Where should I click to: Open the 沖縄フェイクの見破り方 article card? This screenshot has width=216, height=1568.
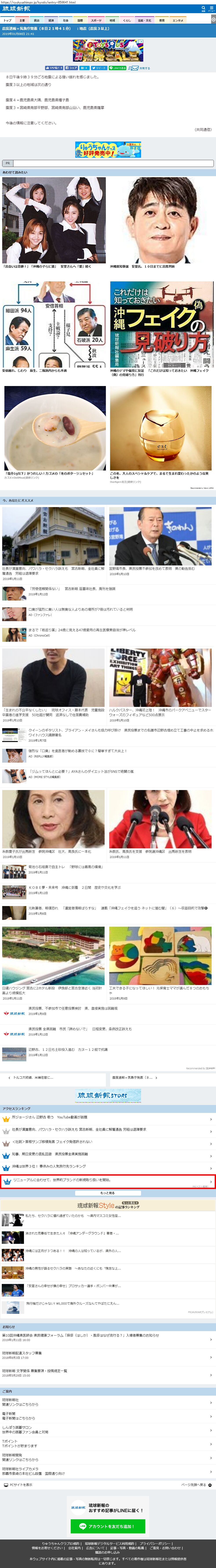click(x=162, y=329)
